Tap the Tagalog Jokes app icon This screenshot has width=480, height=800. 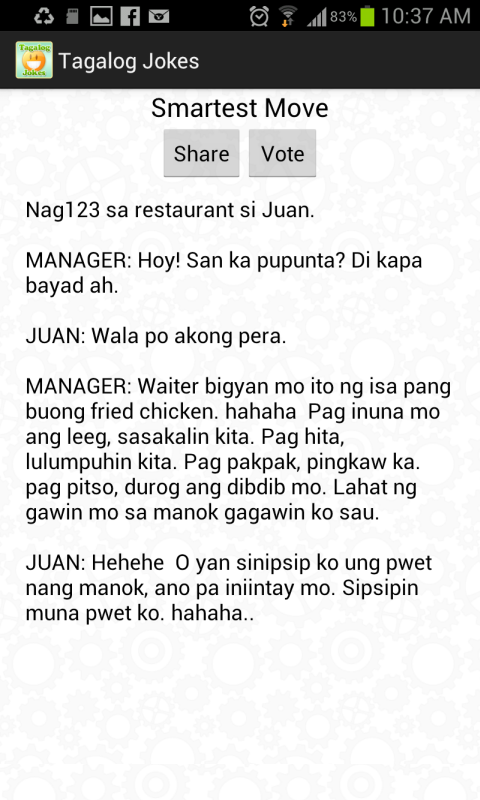tap(34, 60)
